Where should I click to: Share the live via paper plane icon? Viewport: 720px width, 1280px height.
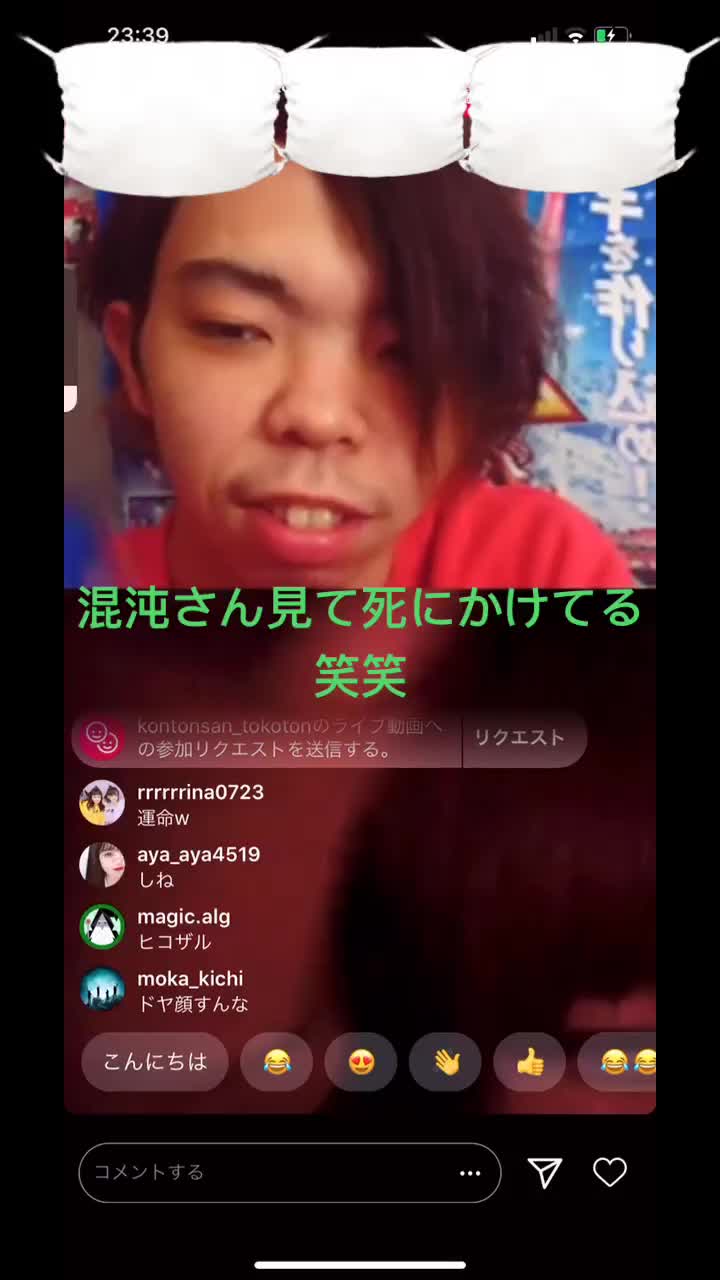pyautogui.click(x=545, y=1173)
